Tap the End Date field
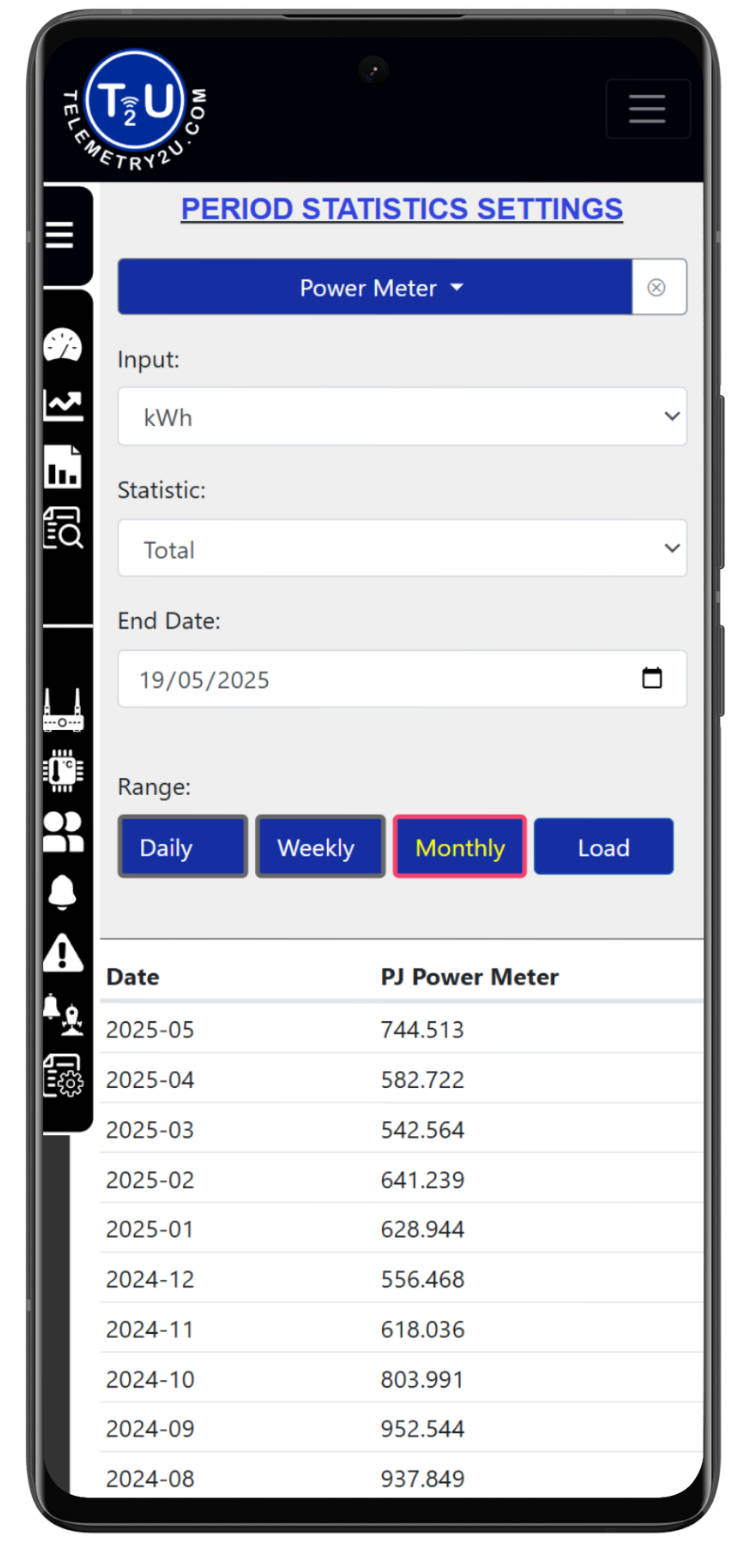Screen dimensions: 750x1542 click(402, 679)
